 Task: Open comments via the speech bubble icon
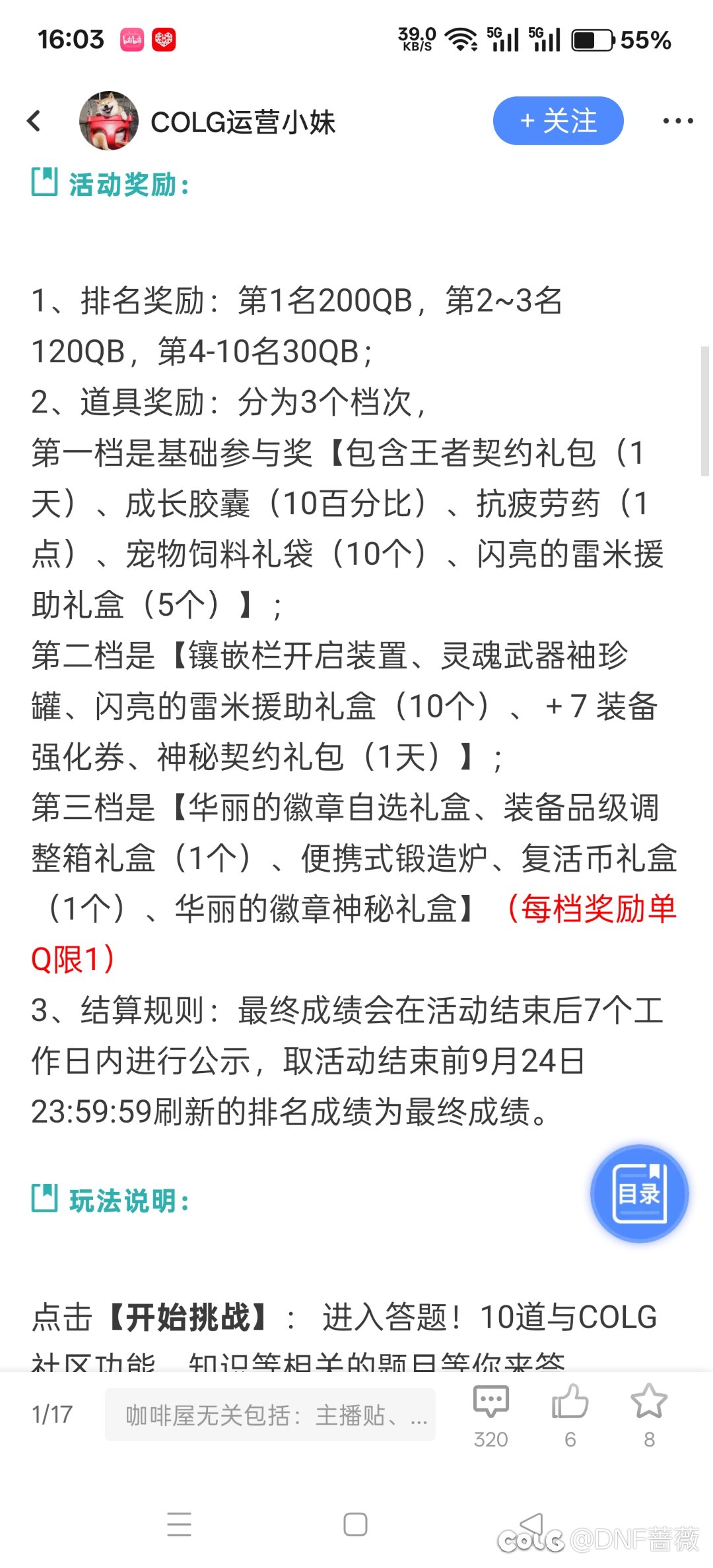(x=491, y=1399)
